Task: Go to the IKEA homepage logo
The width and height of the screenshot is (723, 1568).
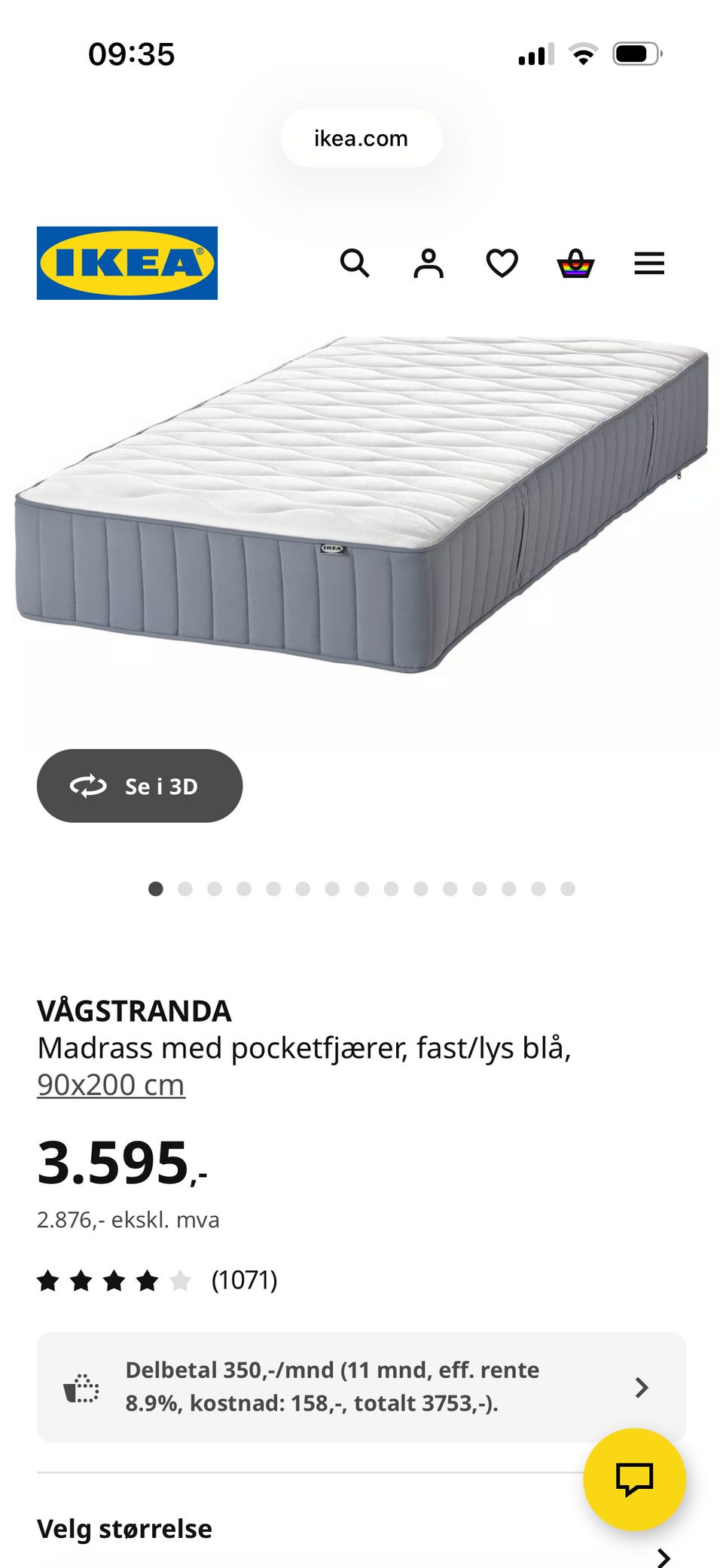Action: pos(127,263)
